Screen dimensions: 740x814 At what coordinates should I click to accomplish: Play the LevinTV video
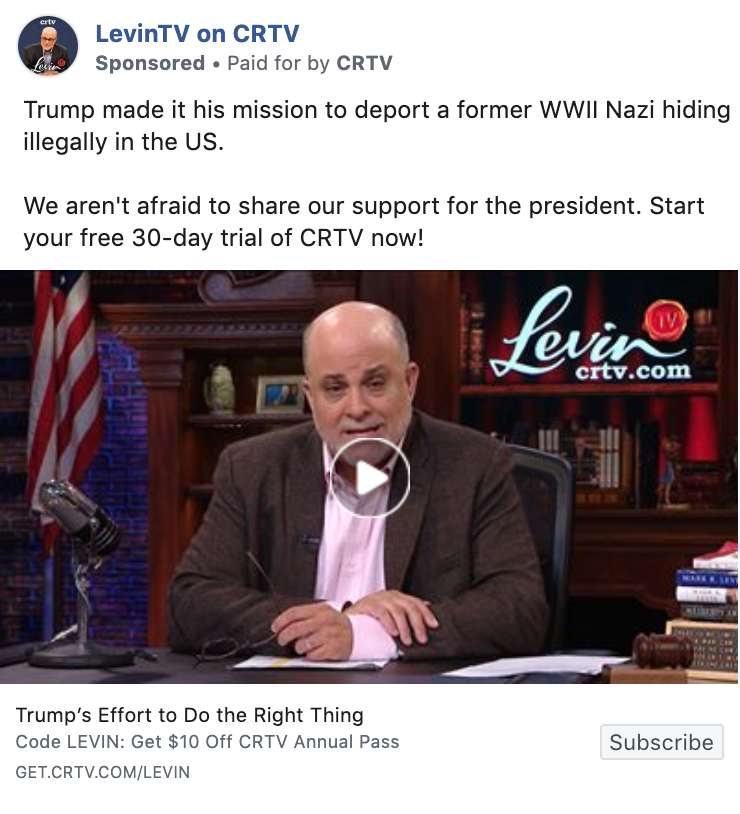369,478
